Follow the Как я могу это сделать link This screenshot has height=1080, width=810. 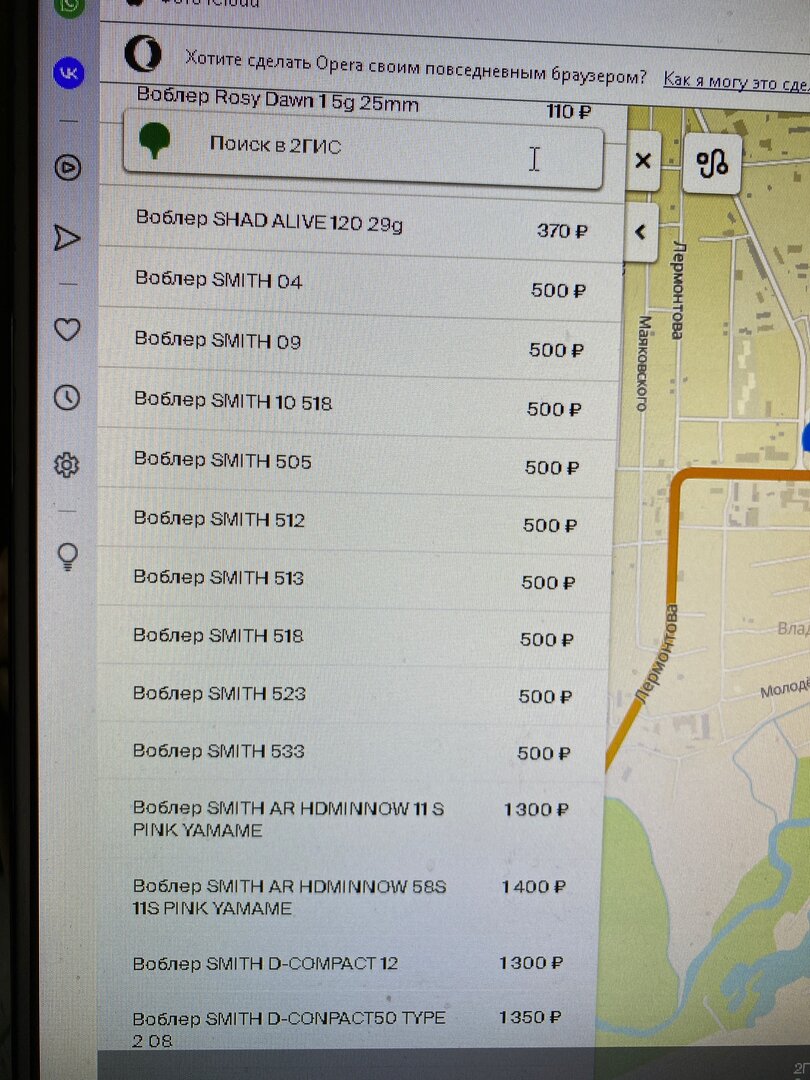click(x=736, y=82)
